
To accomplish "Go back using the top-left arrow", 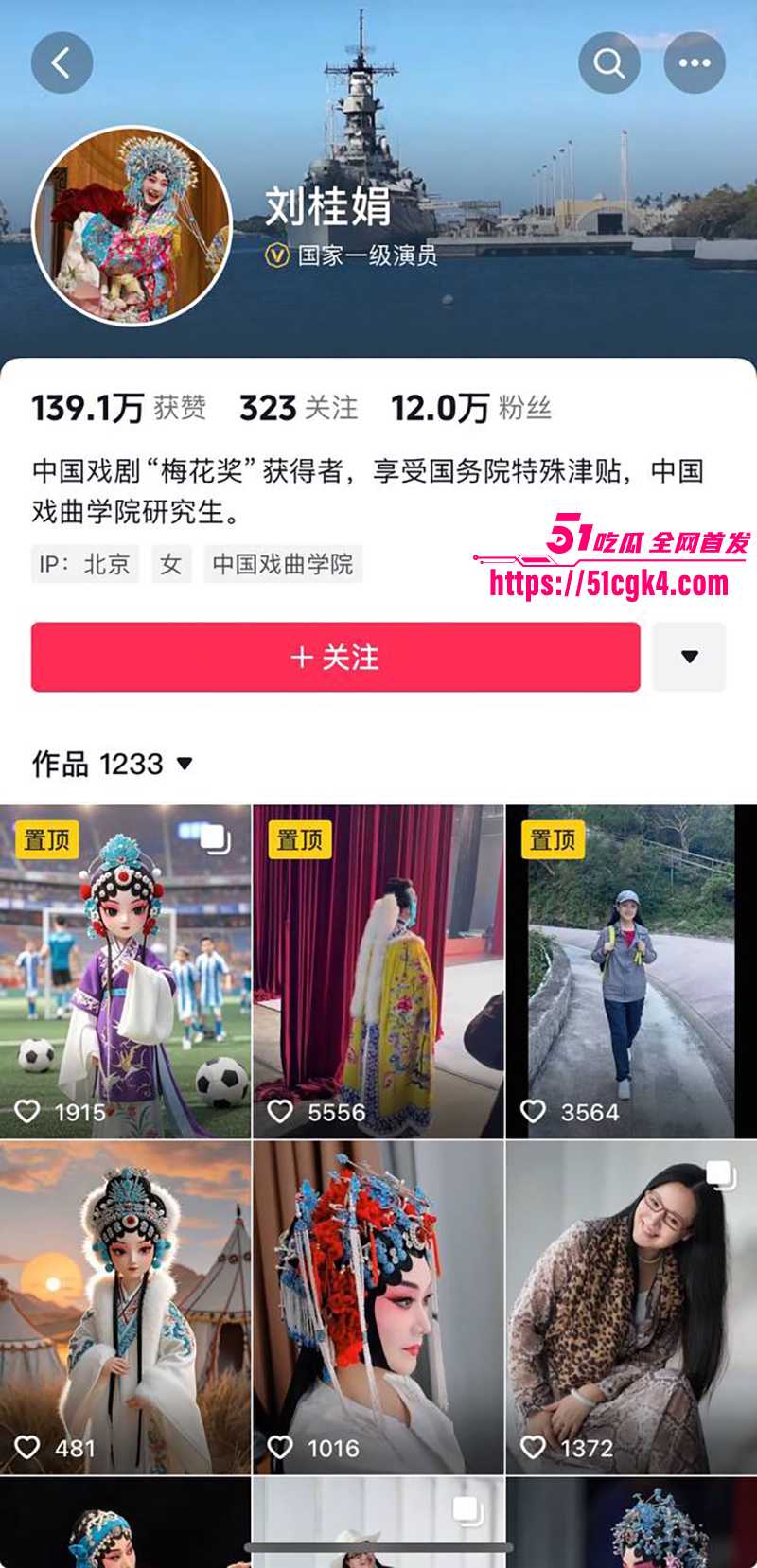I will [x=62, y=63].
